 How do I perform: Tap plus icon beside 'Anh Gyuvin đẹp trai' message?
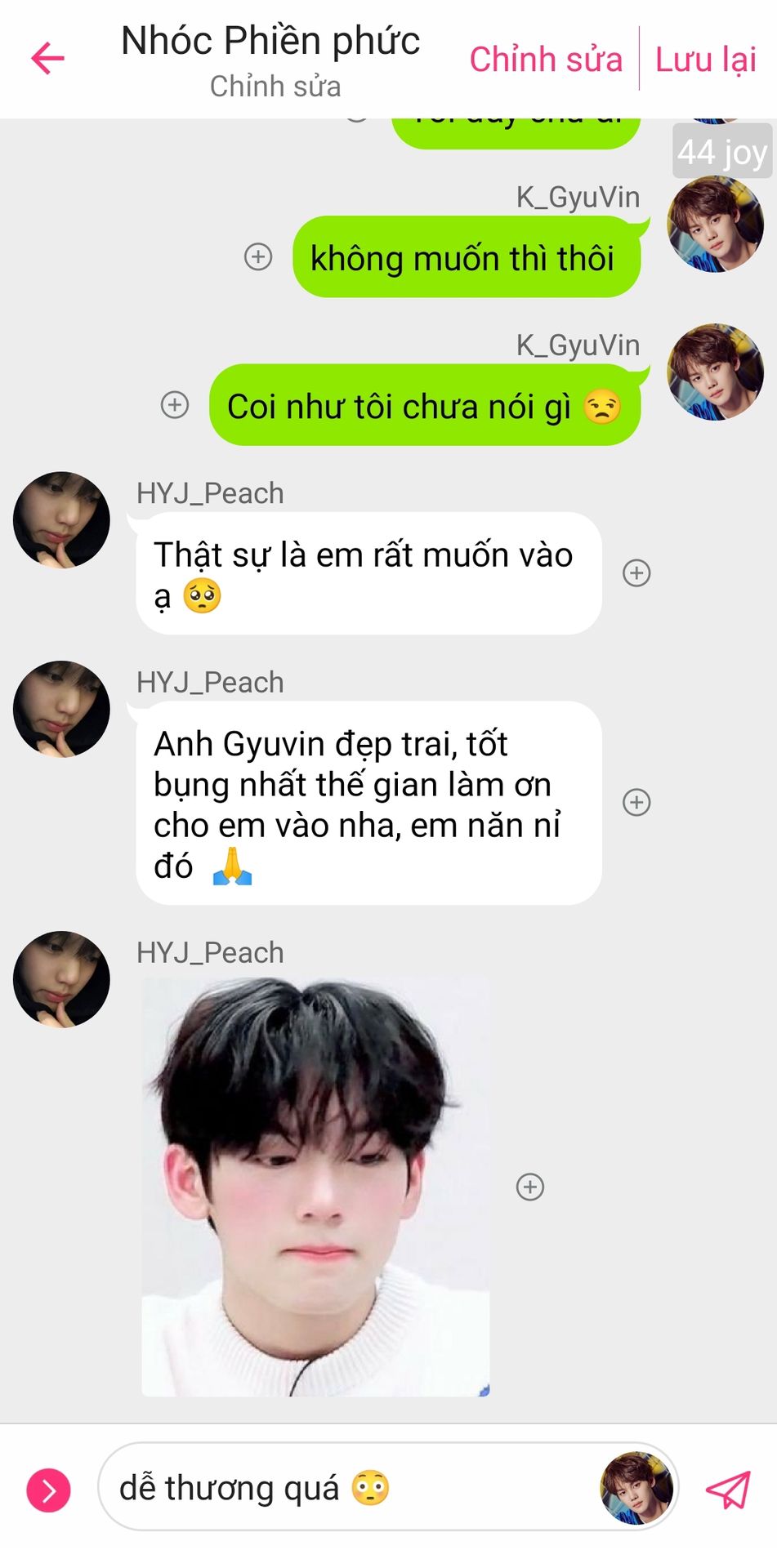point(636,802)
